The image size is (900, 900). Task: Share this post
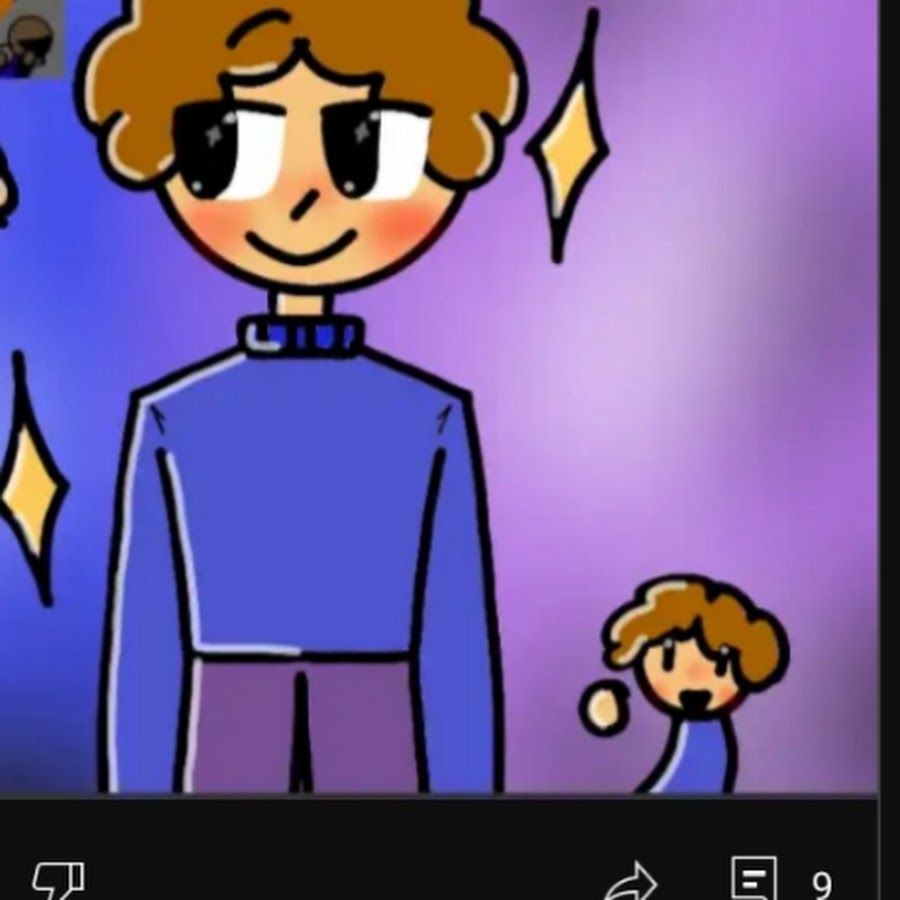[630, 882]
